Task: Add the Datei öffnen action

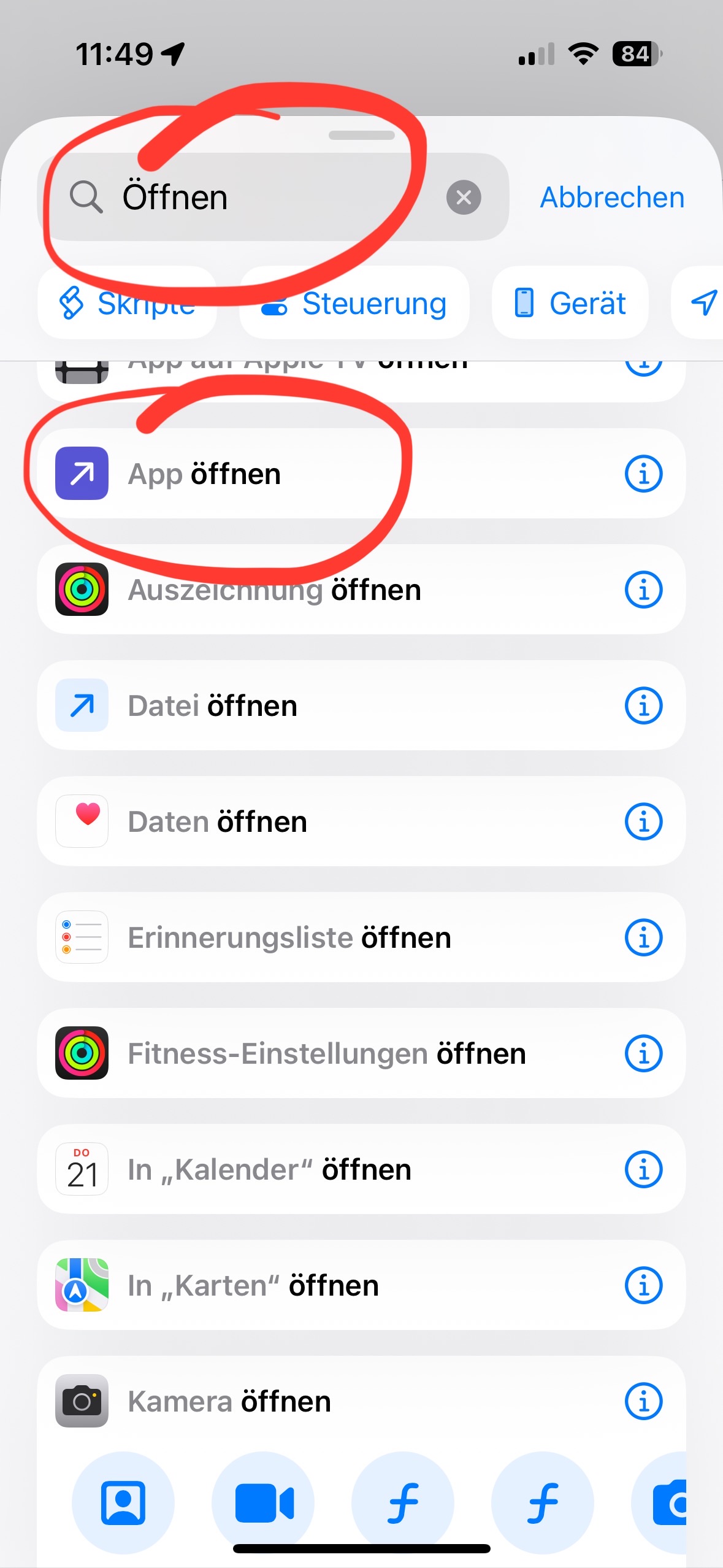Action: [x=361, y=705]
